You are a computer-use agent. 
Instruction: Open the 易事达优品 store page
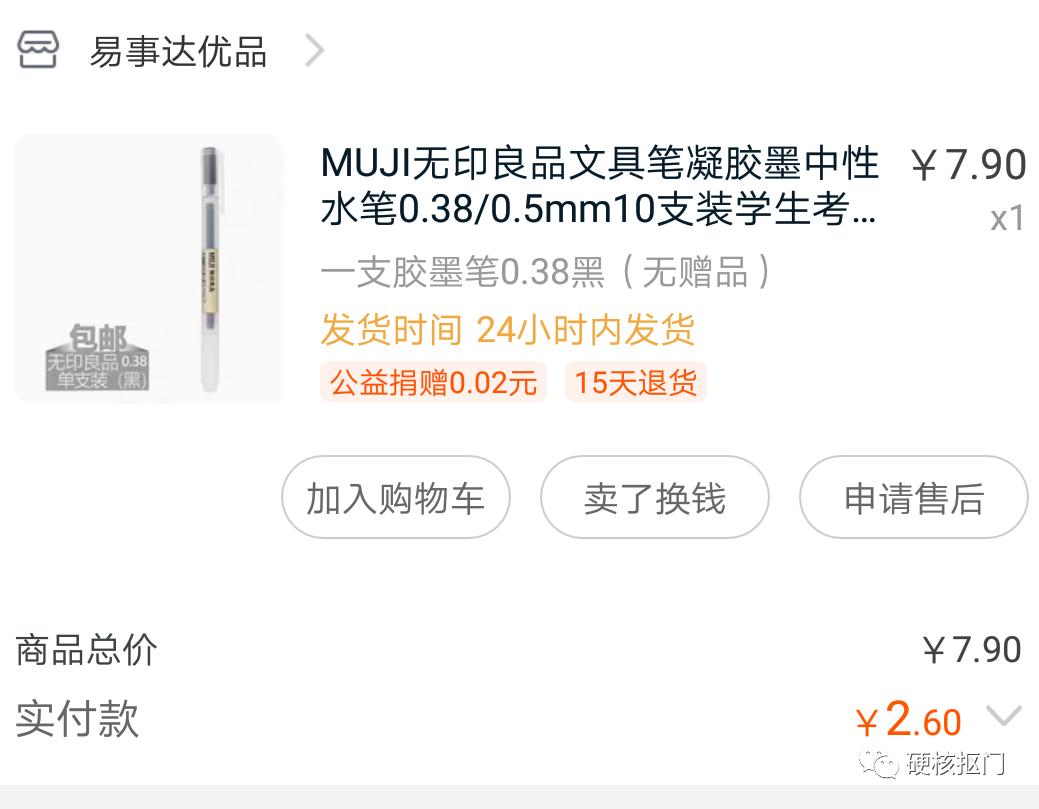click(x=178, y=51)
